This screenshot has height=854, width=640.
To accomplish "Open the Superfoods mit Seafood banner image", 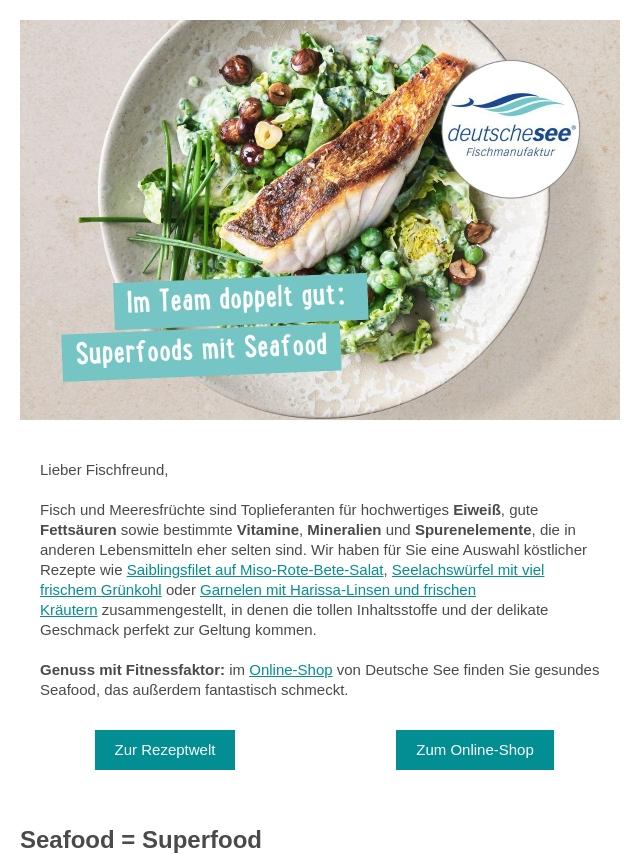I will [x=320, y=220].
